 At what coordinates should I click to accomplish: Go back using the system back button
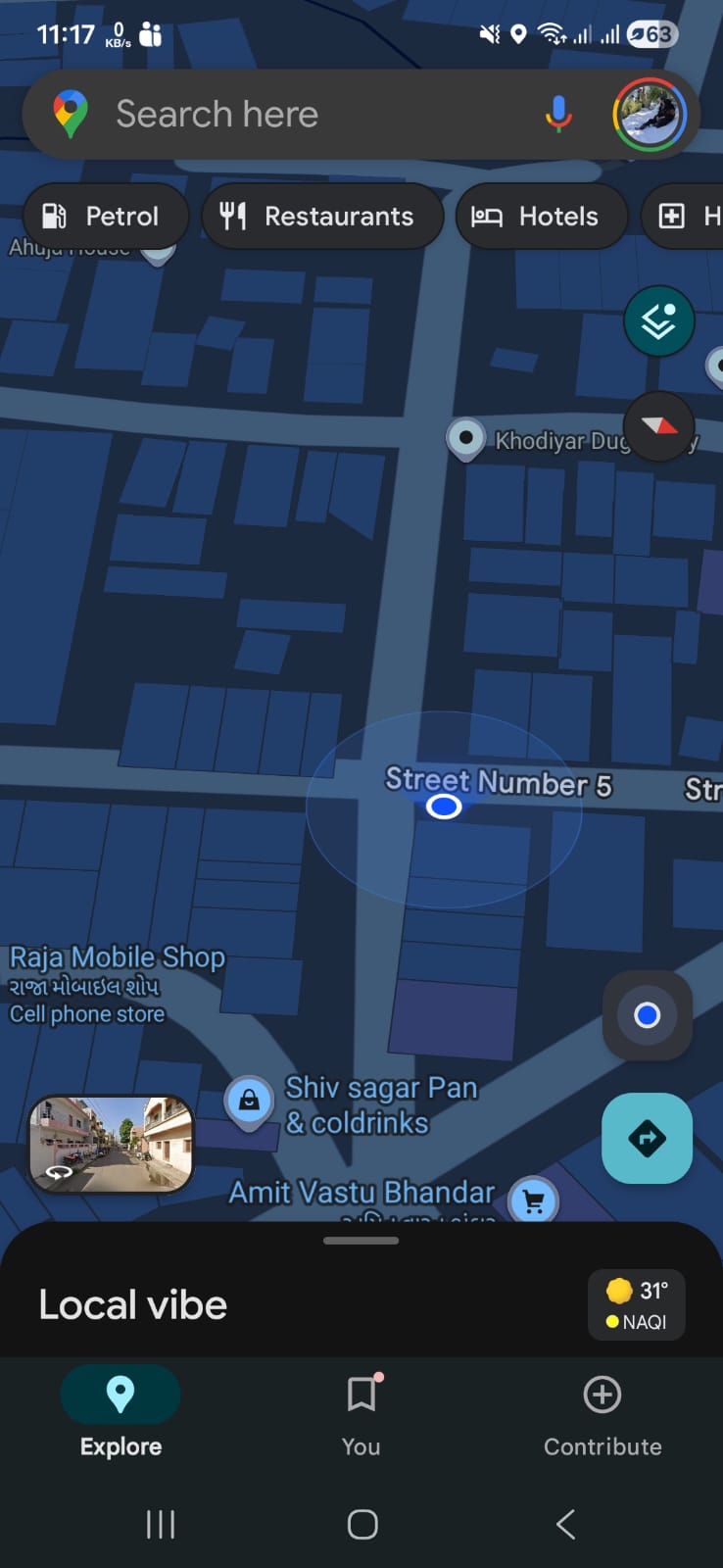pos(565,1524)
